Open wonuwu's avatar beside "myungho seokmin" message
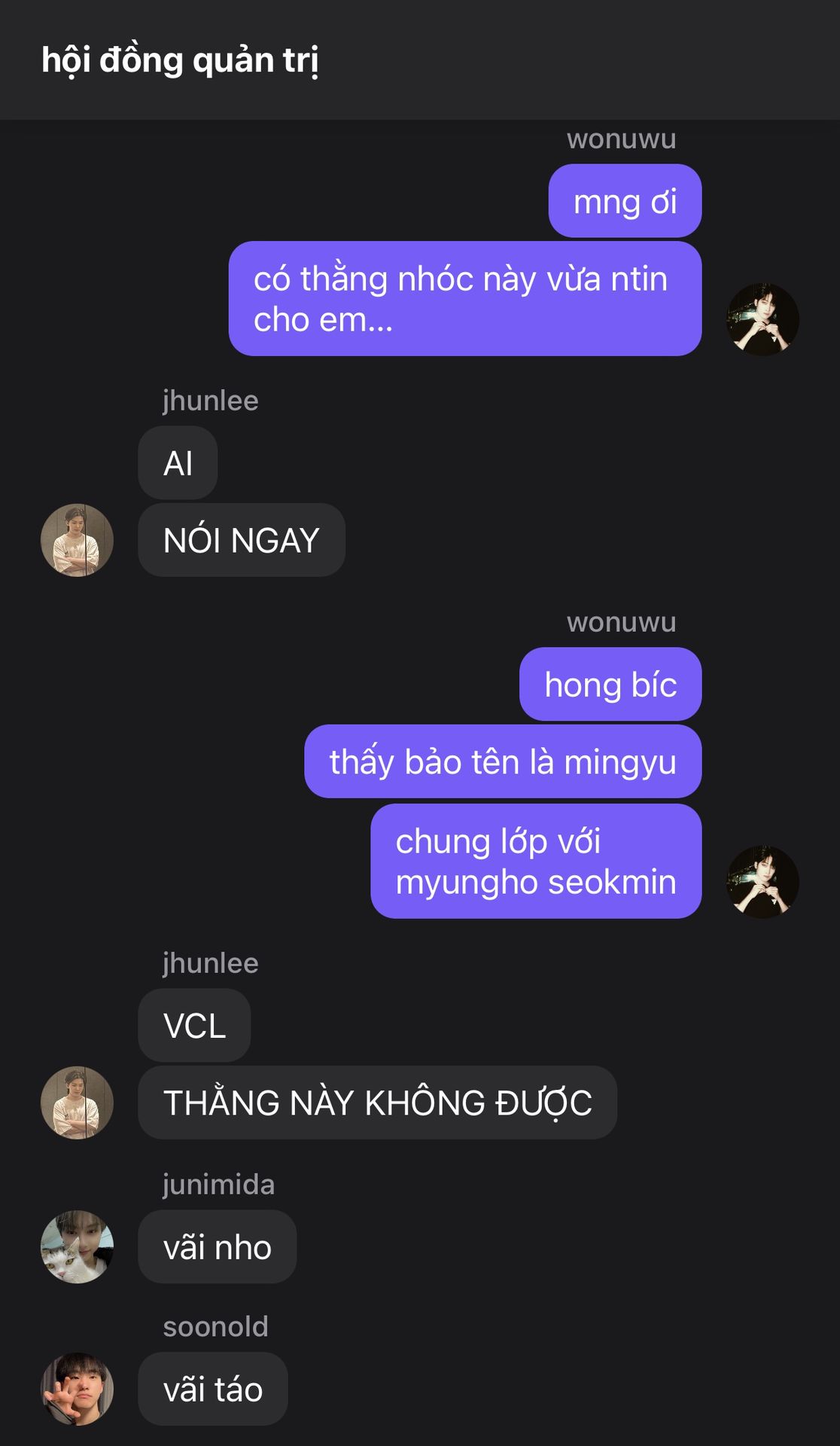 point(762,882)
